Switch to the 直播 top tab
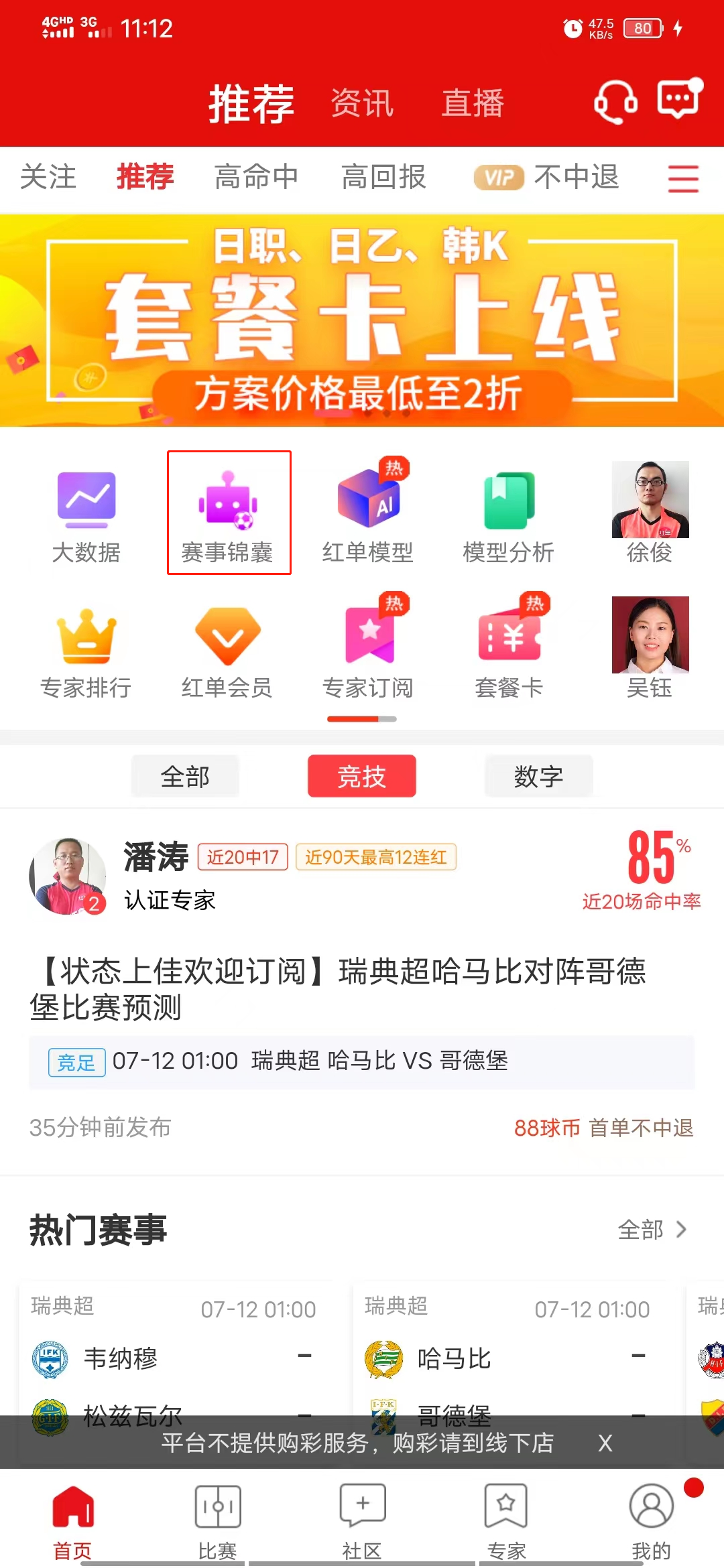This screenshot has height=1568, width=724. [473, 104]
